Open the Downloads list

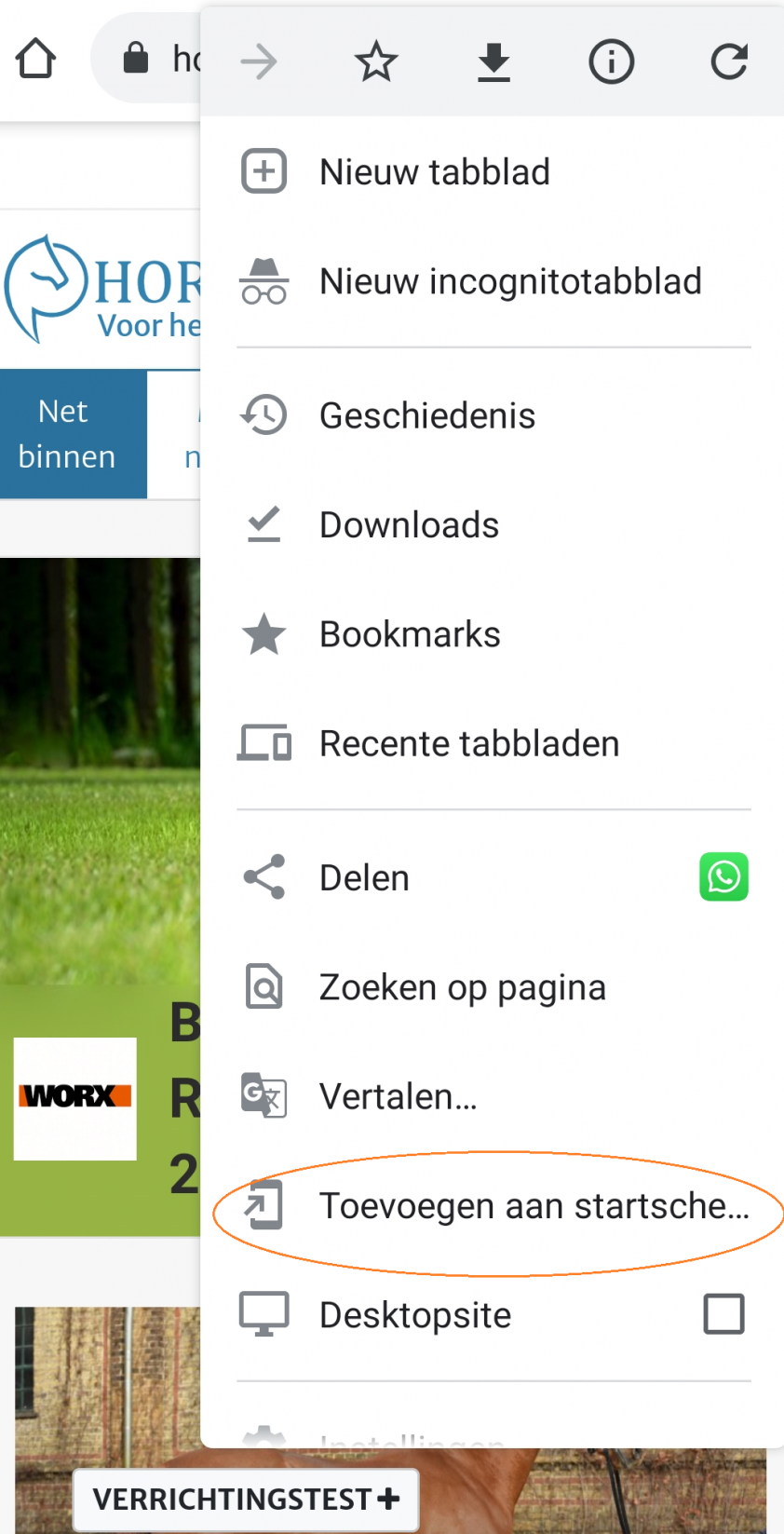click(x=409, y=525)
